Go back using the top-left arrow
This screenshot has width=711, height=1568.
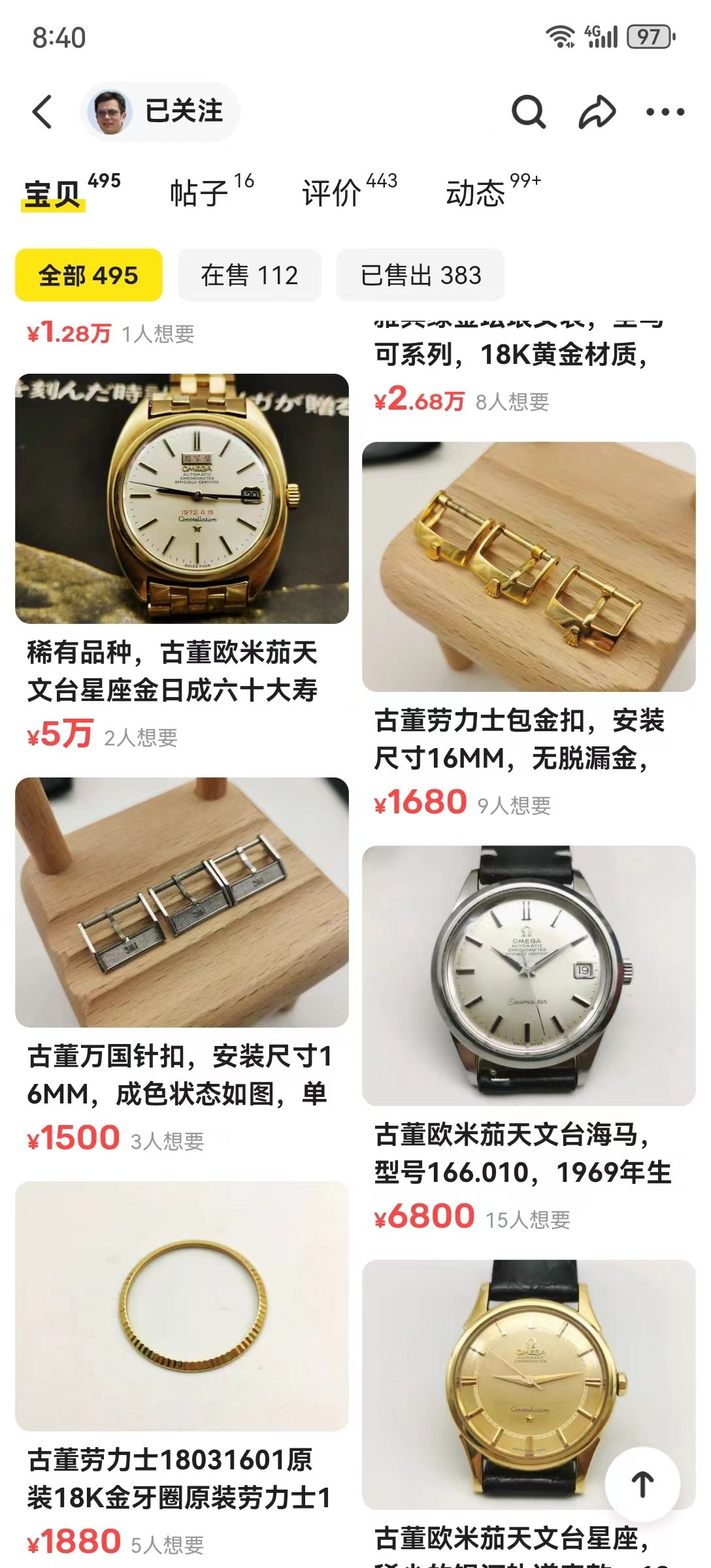click(42, 112)
